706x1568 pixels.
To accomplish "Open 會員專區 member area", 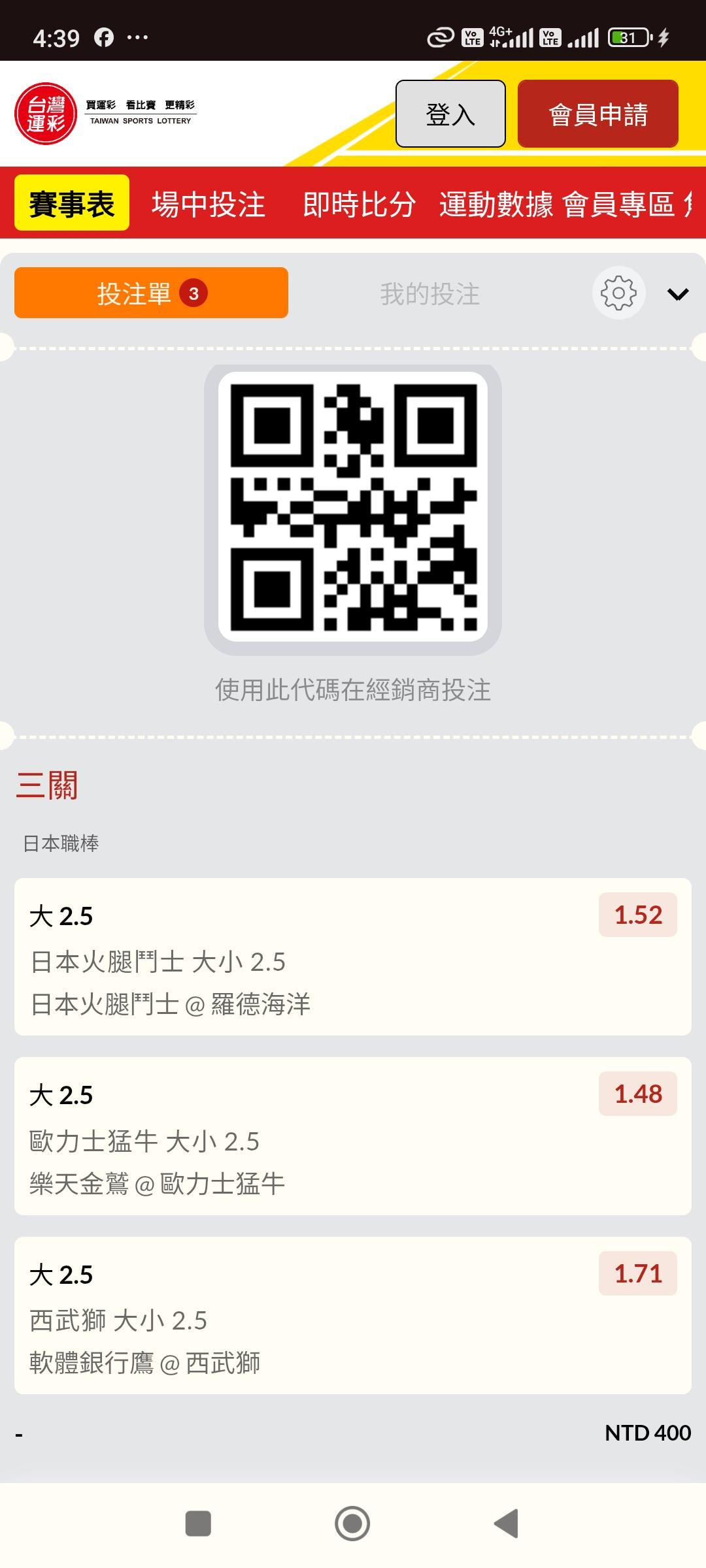I will click(618, 204).
